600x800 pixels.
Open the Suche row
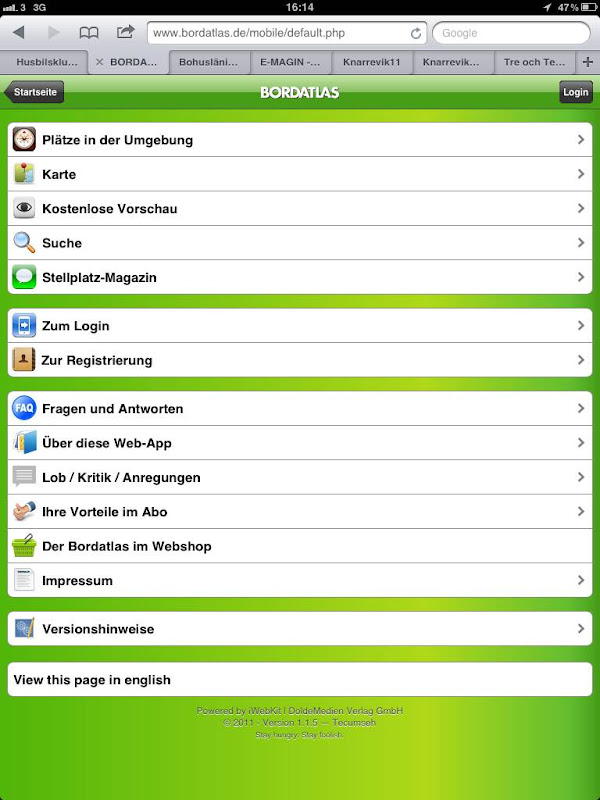300,243
